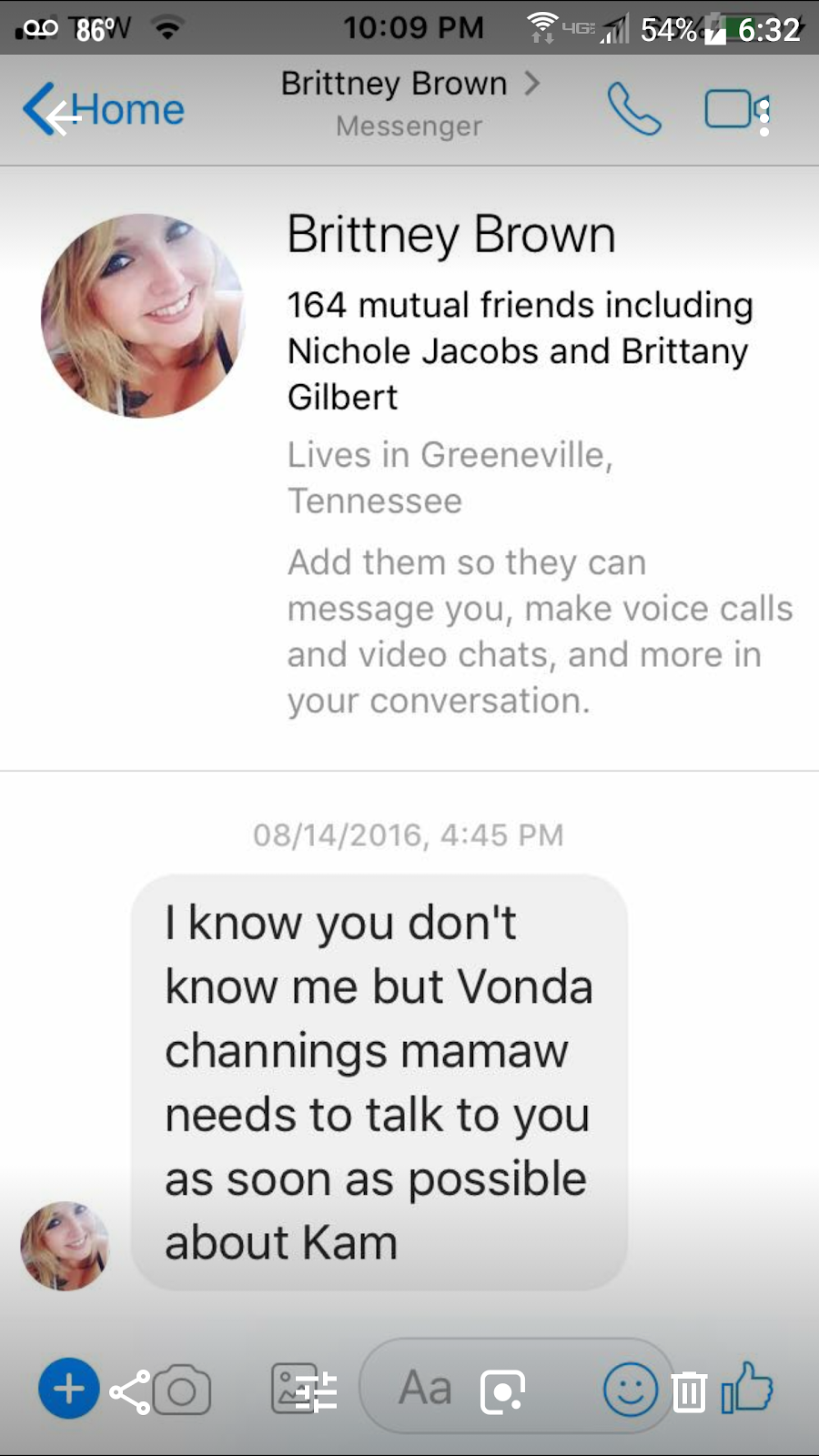
Task: Open the emoji smiley picker
Action: [x=630, y=1389]
